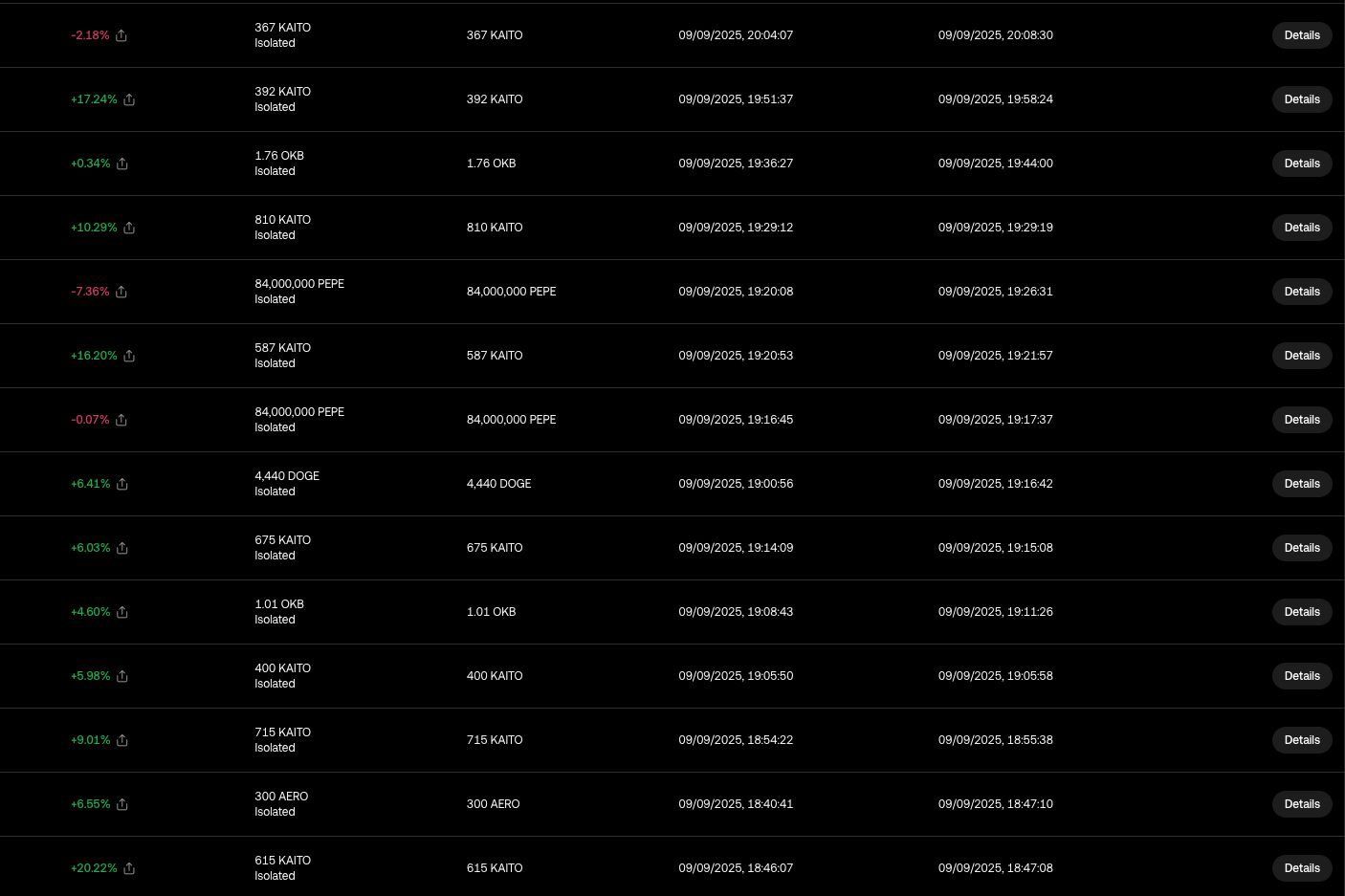This screenshot has width=1345, height=896.
Task: Share the +6.55% AERO trade result
Action: [122, 804]
